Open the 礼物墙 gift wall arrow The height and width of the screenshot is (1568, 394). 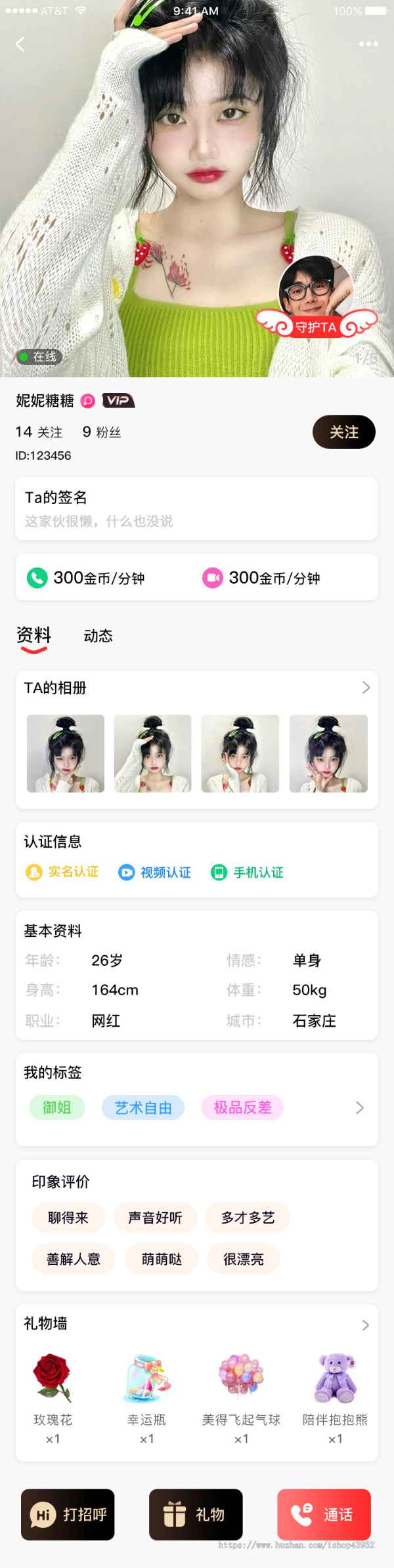click(366, 1325)
